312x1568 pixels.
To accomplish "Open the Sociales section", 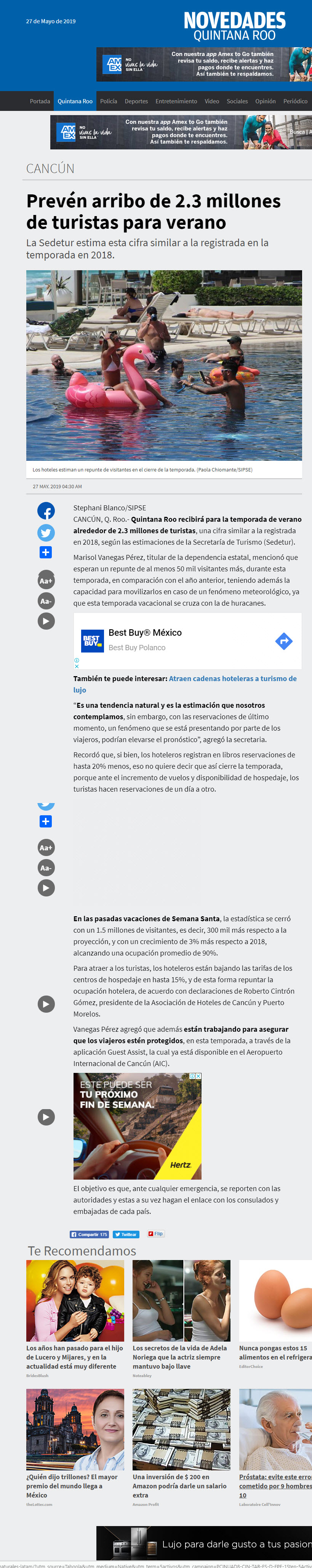I will pyautogui.click(x=237, y=101).
